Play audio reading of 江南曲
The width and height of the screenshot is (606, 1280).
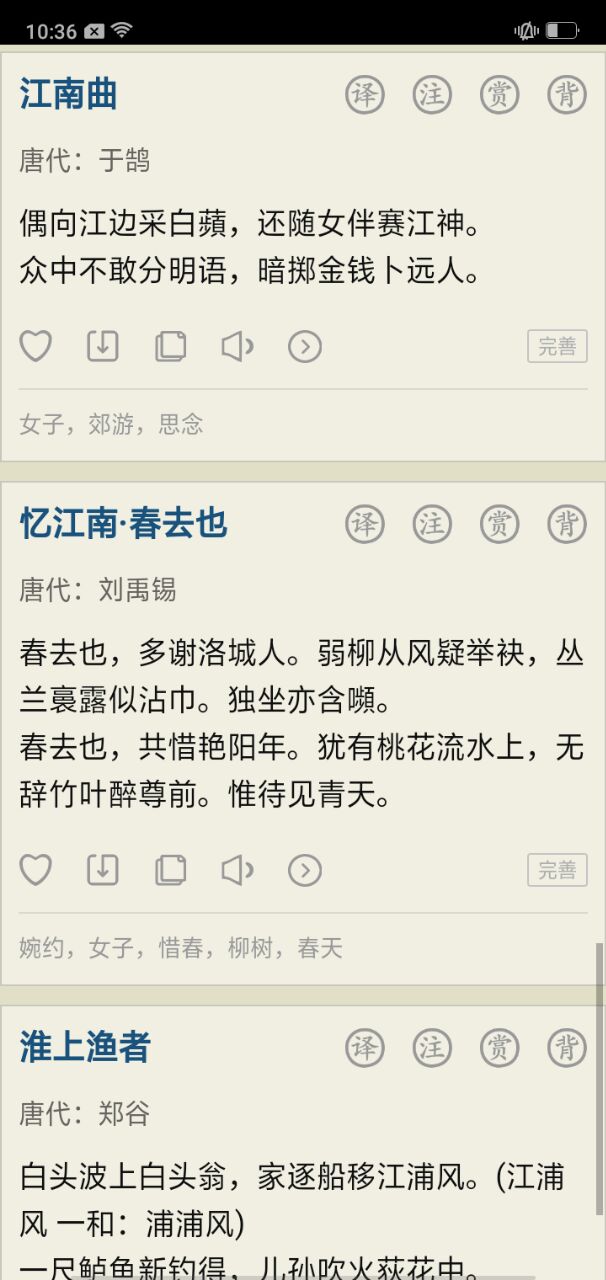237,346
